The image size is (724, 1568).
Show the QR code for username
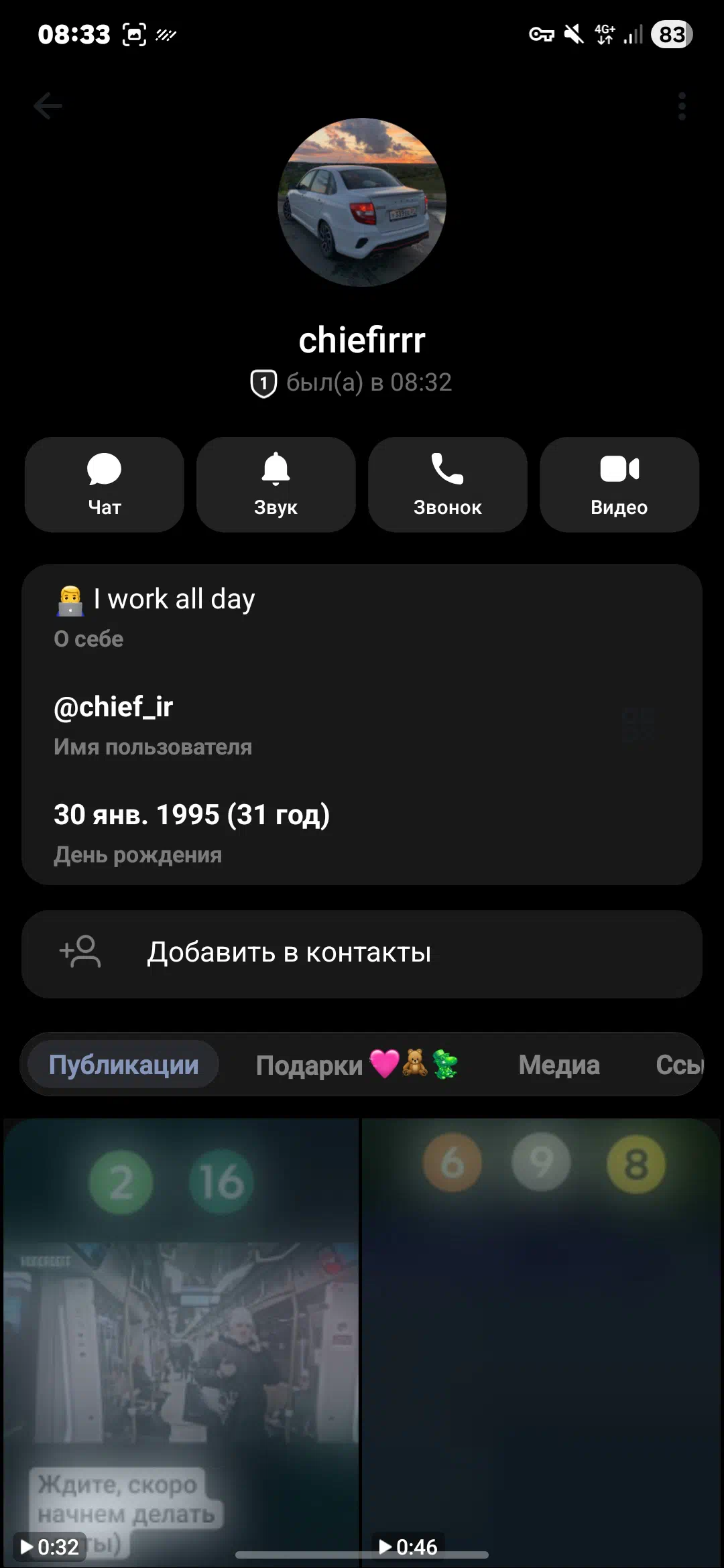638,724
